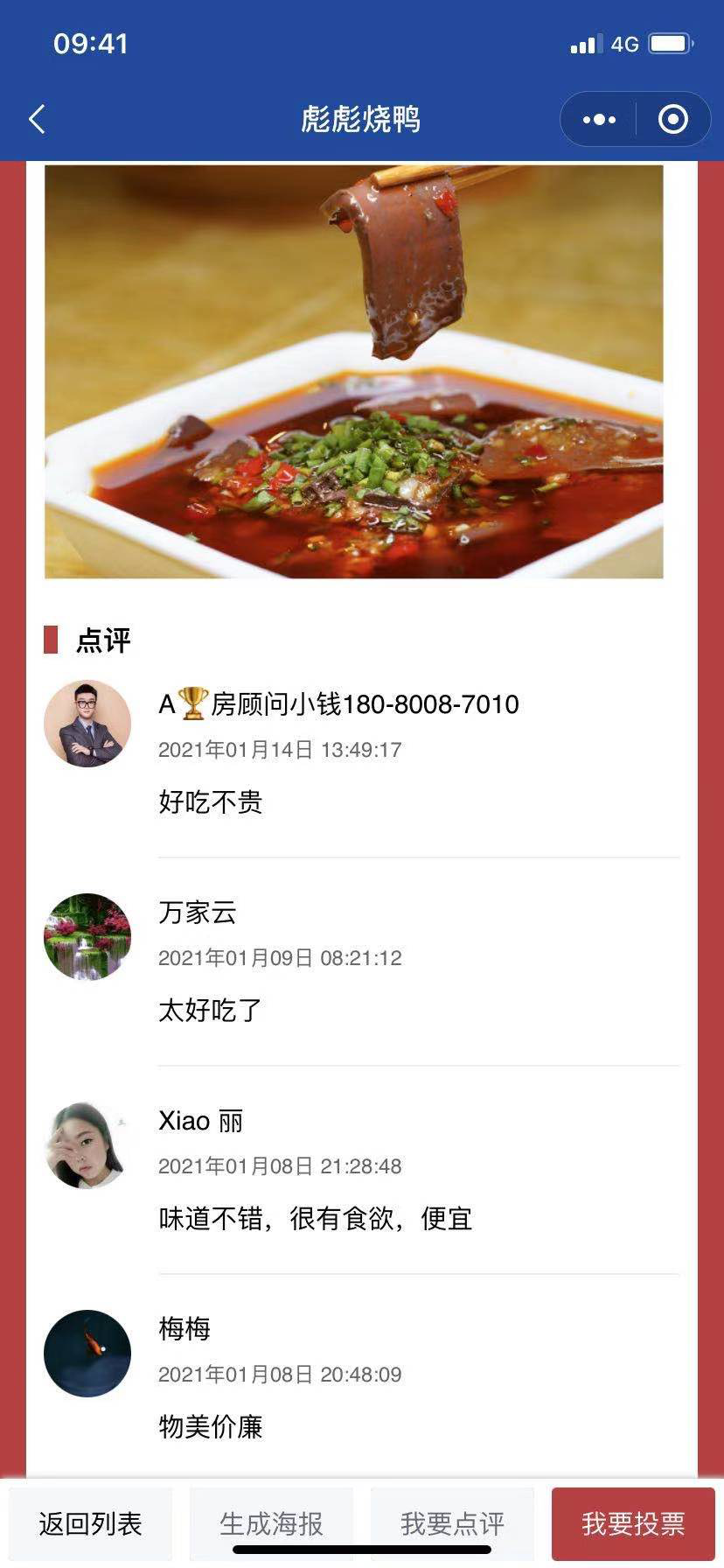The height and width of the screenshot is (1568, 724).
Task: Go back using the header arrow
Action: [37, 119]
